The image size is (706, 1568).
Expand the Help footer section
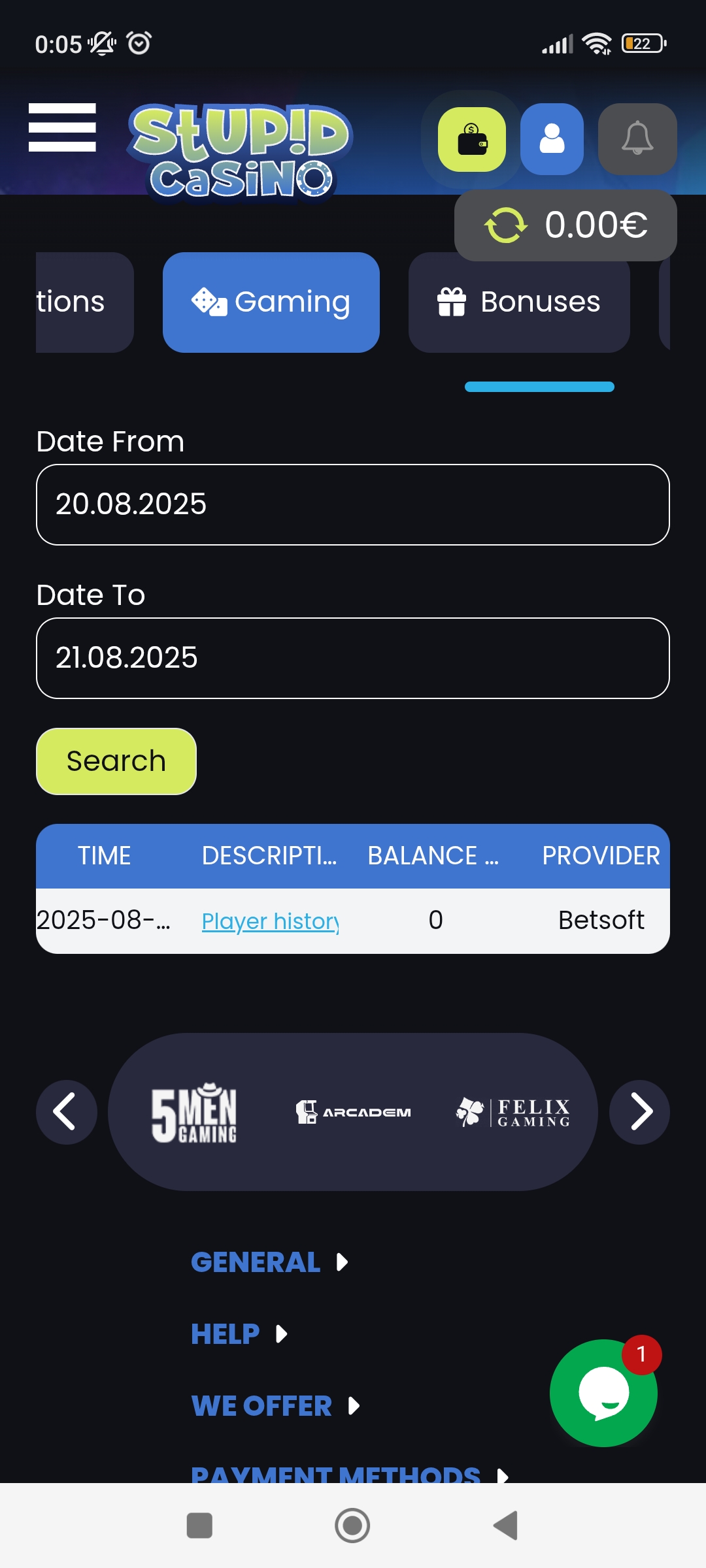[x=239, y=1334]
